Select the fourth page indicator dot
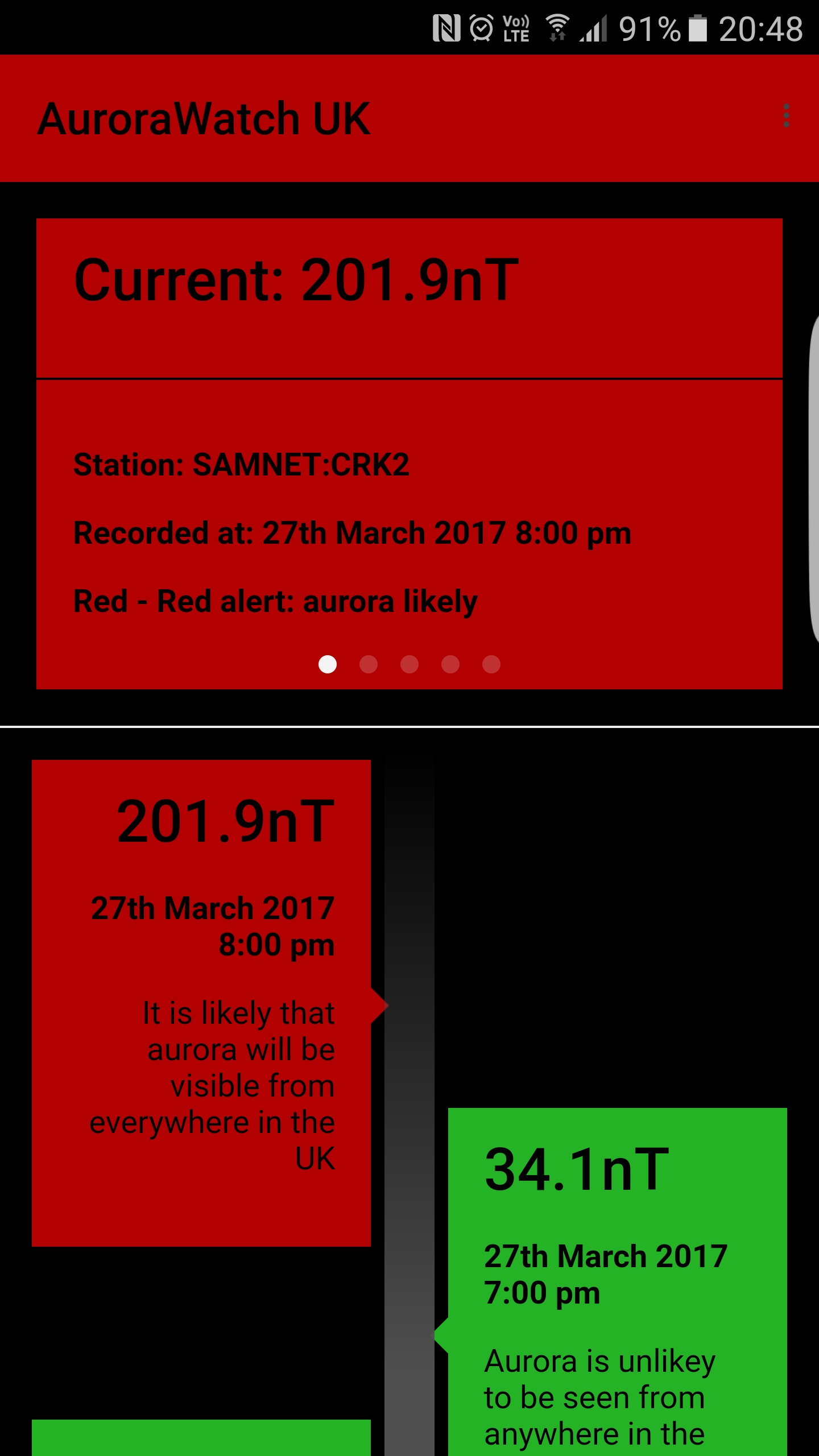Screen dimensions: 819x1456 [450, 664]
